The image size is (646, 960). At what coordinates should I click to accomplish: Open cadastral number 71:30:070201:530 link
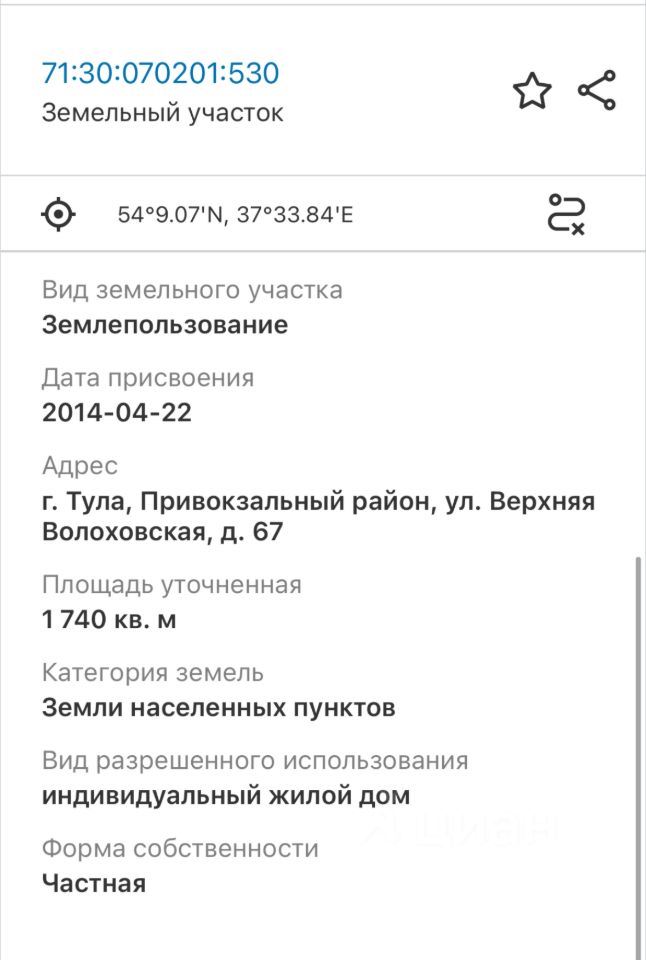pos(160,73)
